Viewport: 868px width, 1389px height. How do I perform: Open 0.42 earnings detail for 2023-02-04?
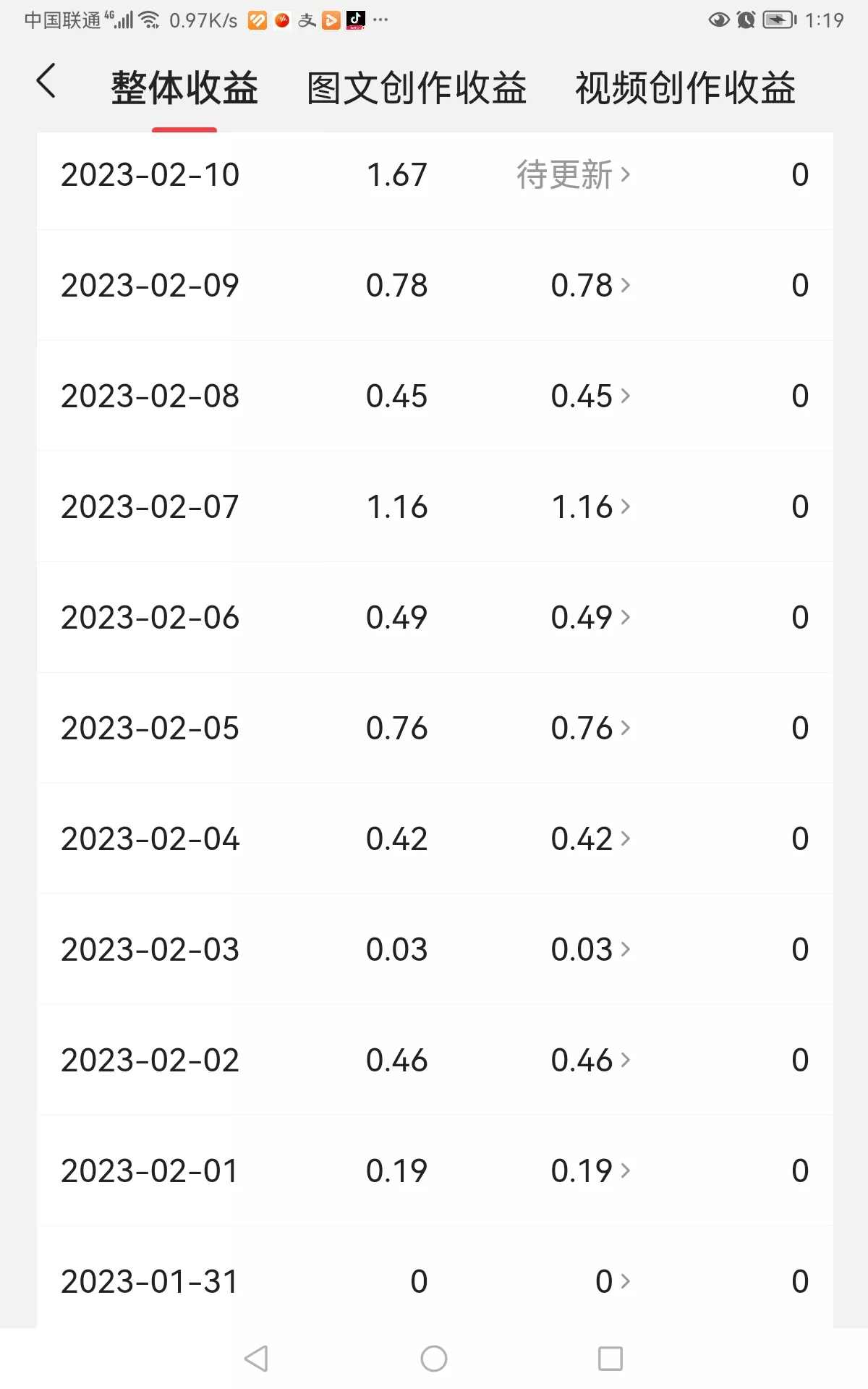pyautogui.click(x=590, y=838)
